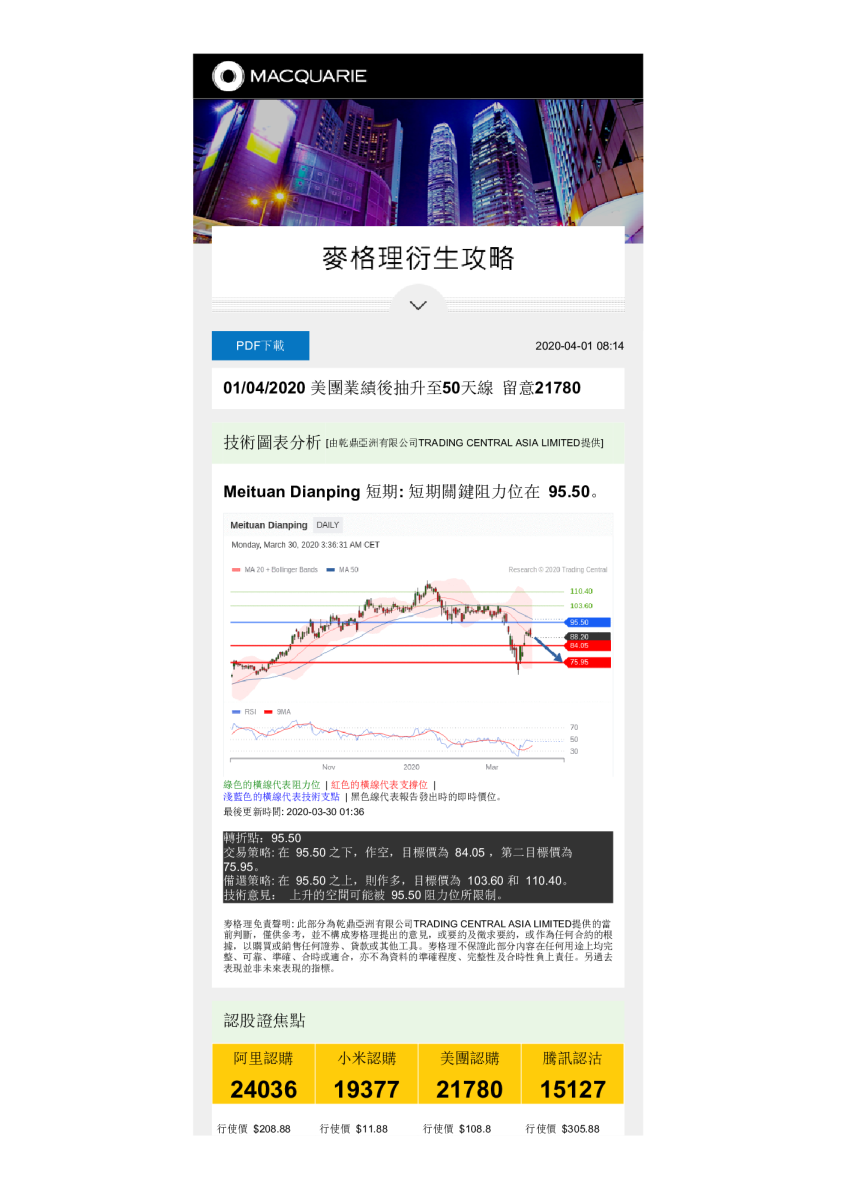Click the red 75.95 support price marker
Image resolution: width=842 pixels, height=1190 pixels.
[579, 662]
